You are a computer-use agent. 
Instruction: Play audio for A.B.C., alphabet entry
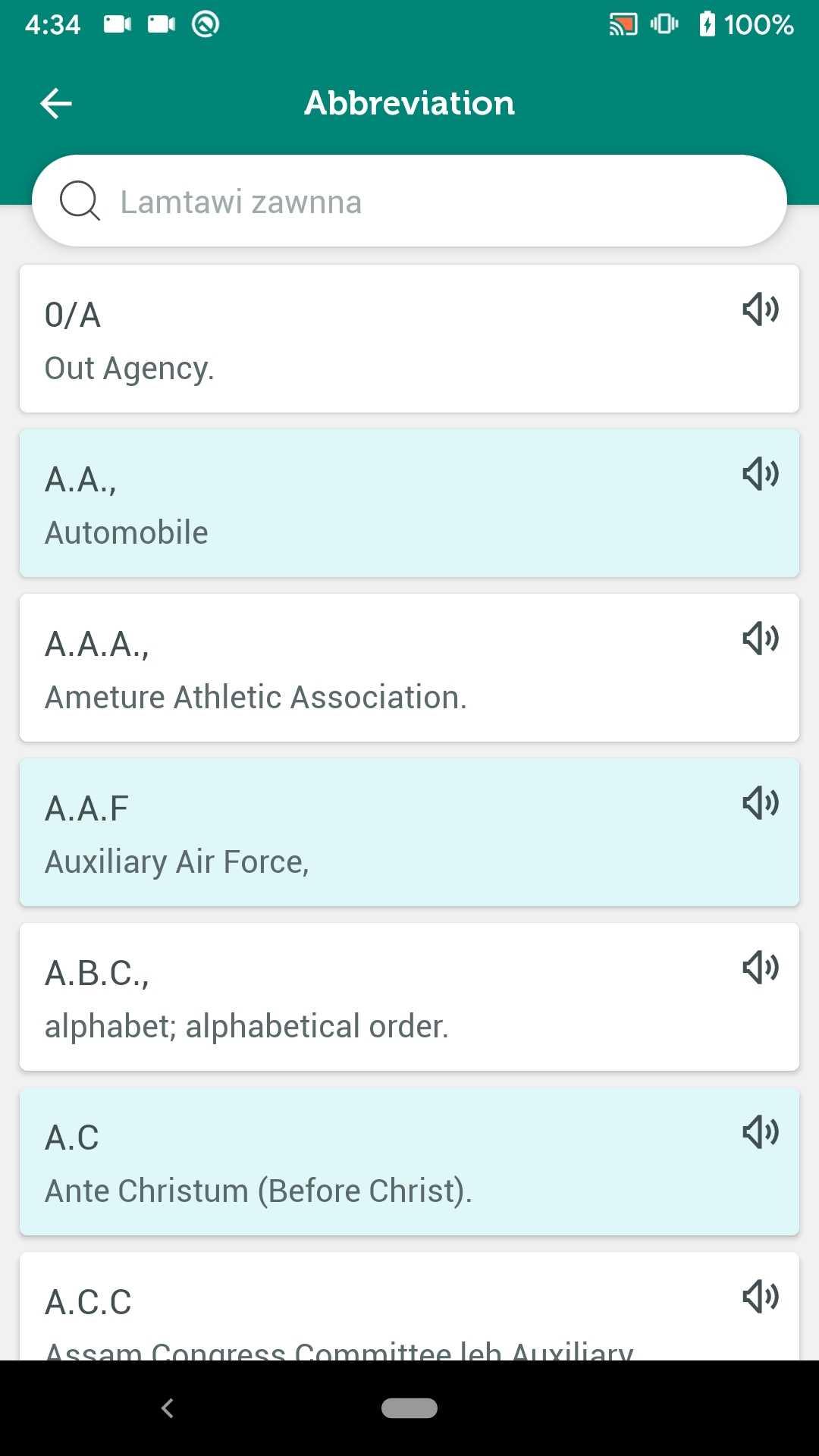tap(760, 968)
